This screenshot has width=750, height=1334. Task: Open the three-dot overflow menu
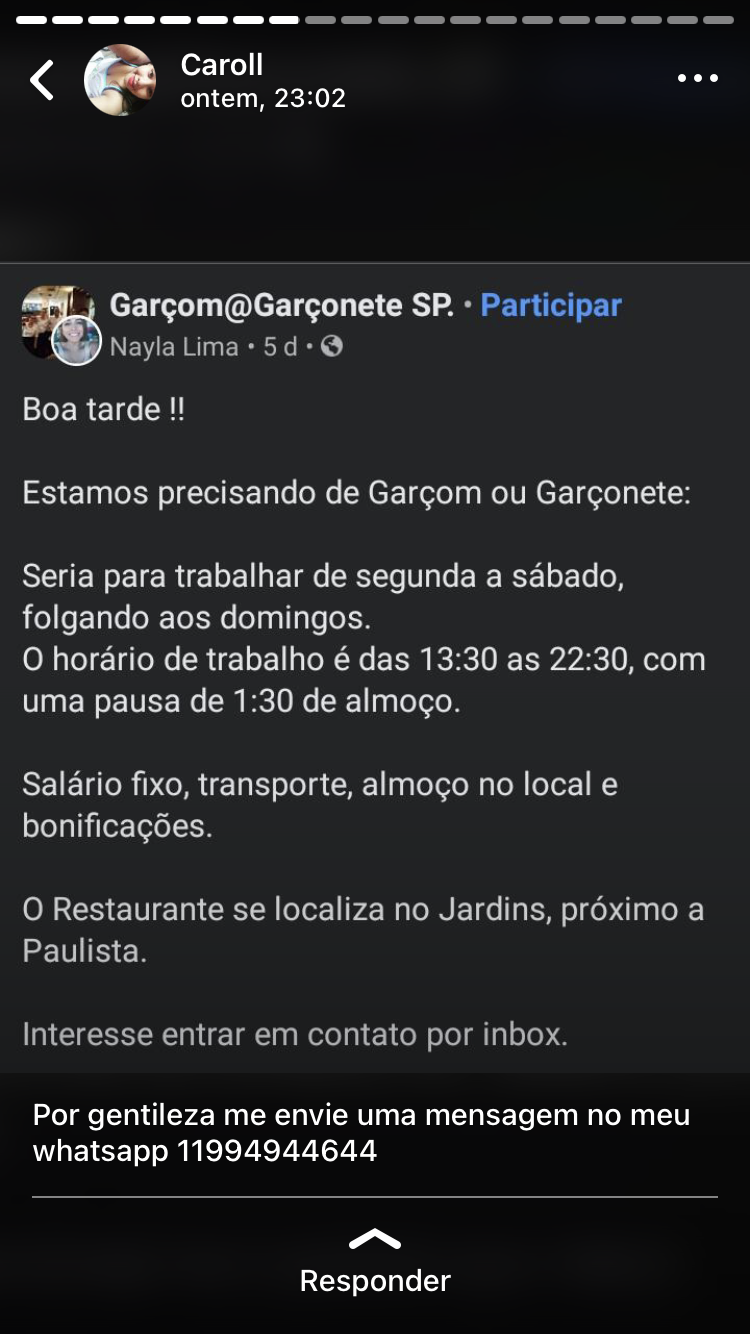697,79
